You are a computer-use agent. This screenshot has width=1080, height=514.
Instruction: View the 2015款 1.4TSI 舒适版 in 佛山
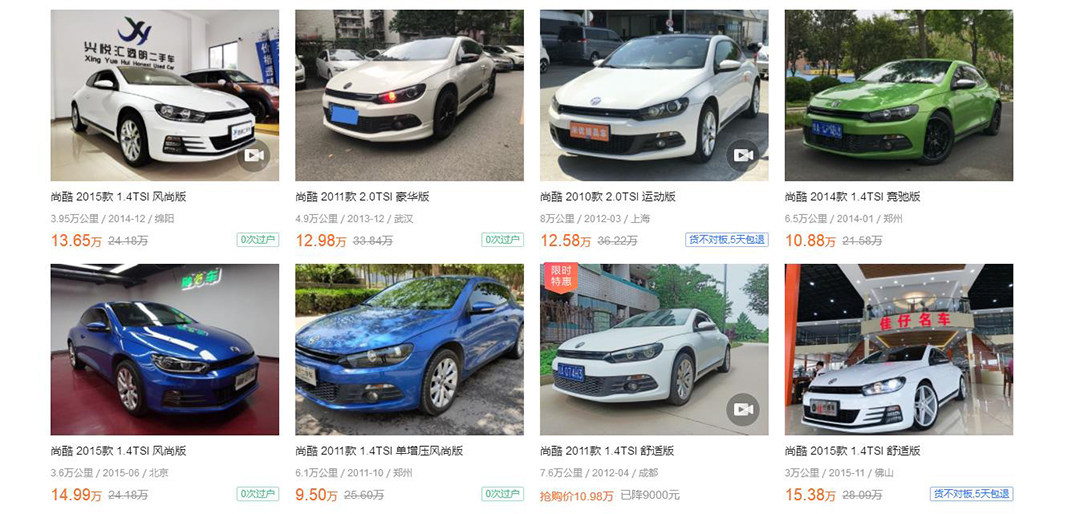tap(898, 349)
